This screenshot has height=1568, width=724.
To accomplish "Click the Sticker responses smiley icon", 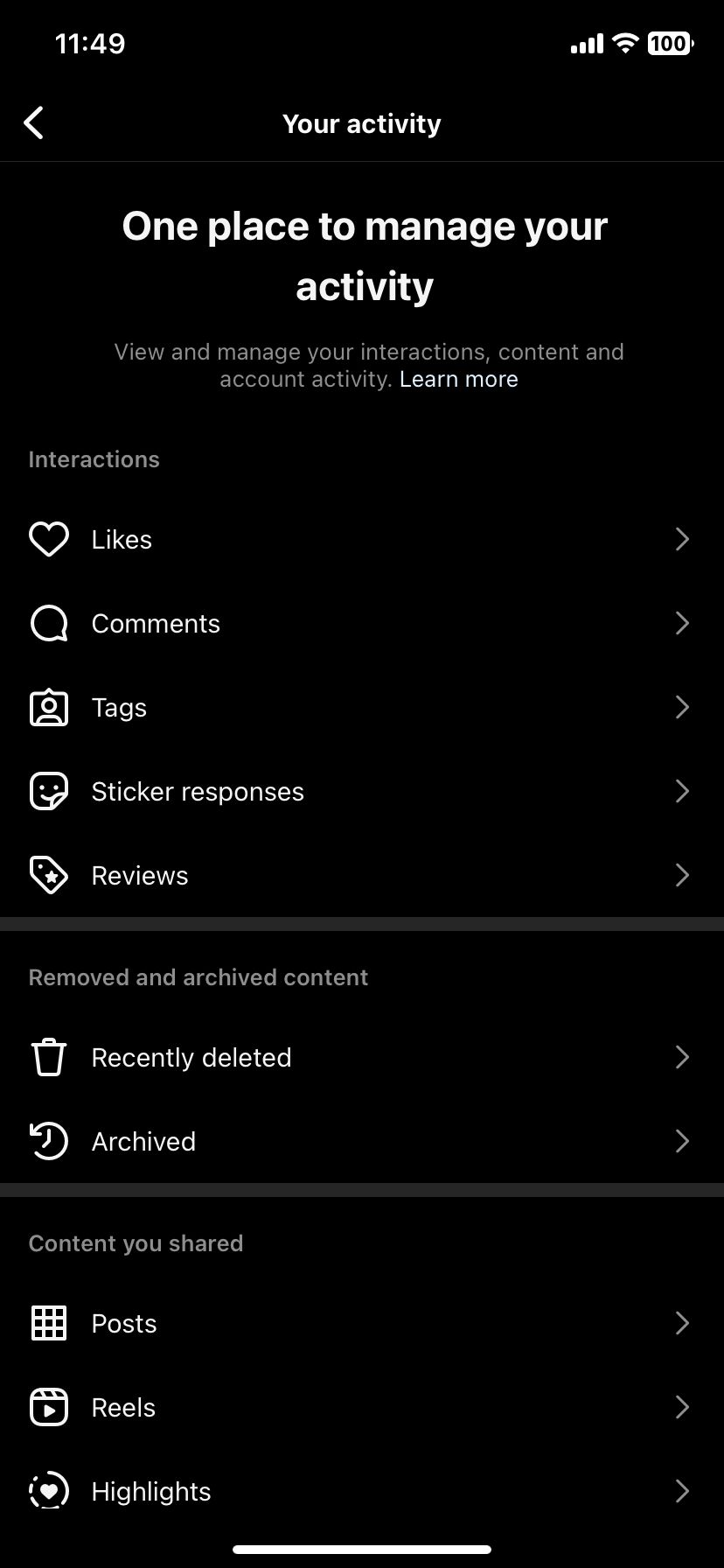I will tap(48, 791).
